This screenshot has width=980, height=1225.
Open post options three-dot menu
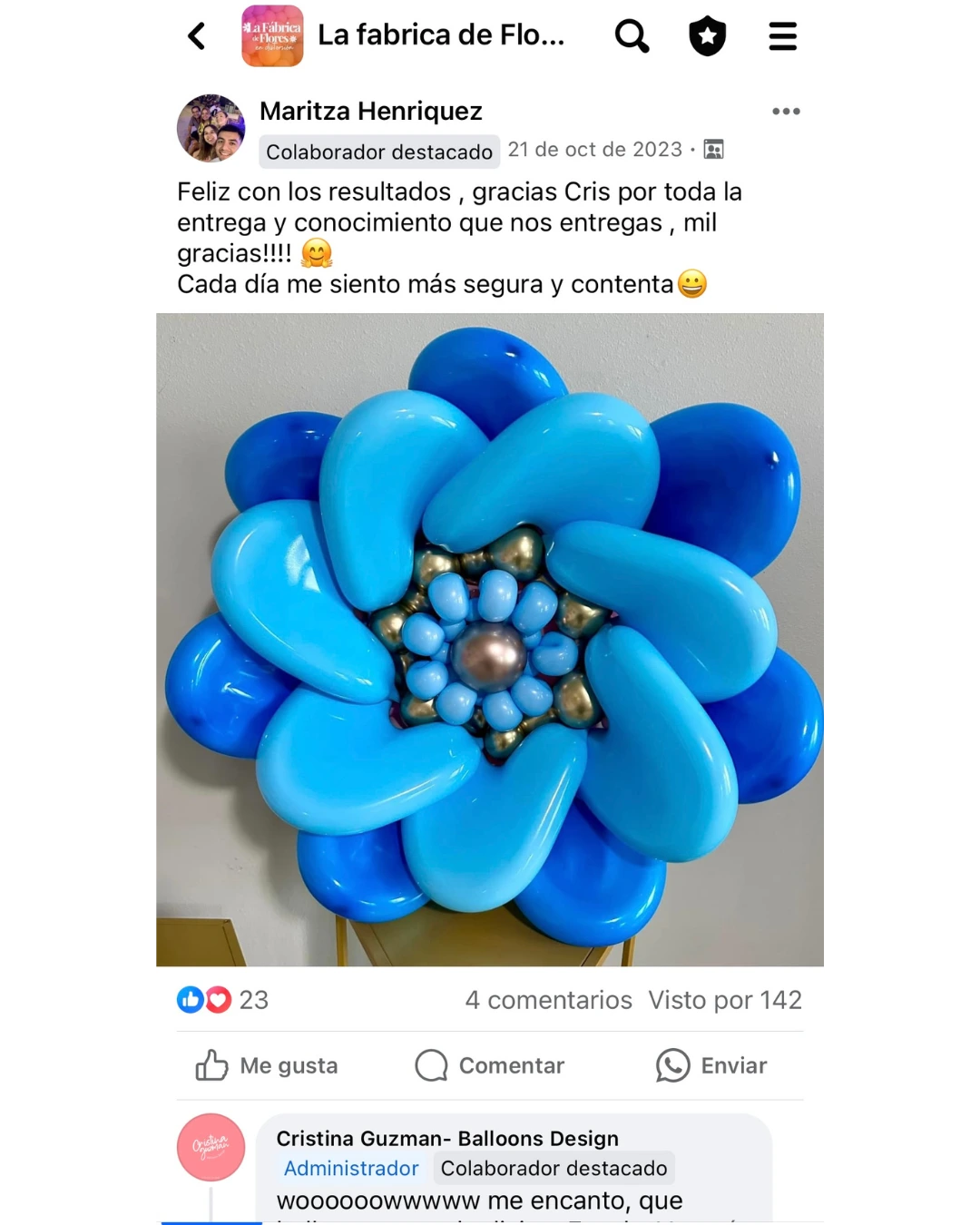click(x=786, y=111)
